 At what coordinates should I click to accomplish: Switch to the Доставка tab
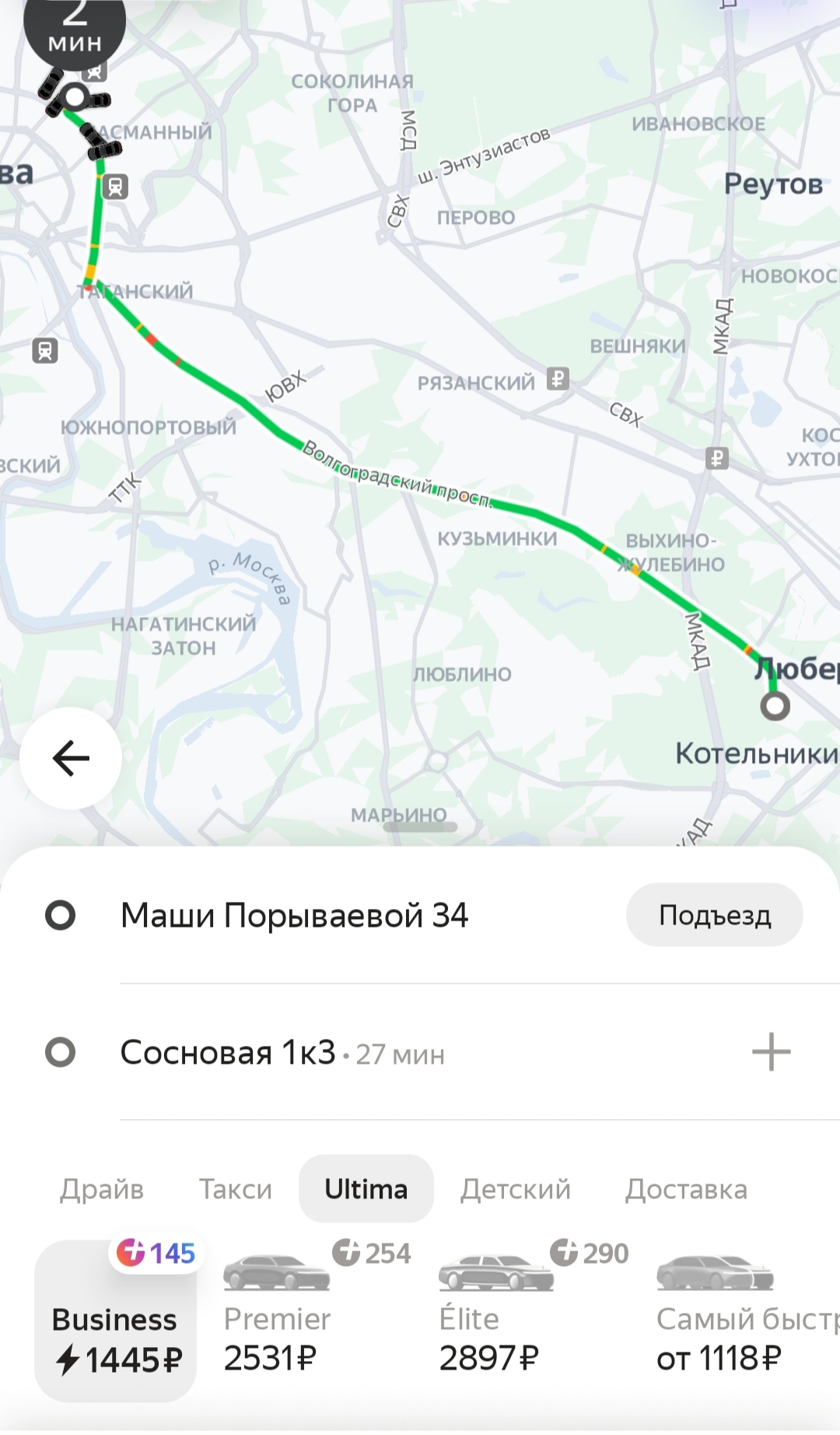pos(686,1189)
